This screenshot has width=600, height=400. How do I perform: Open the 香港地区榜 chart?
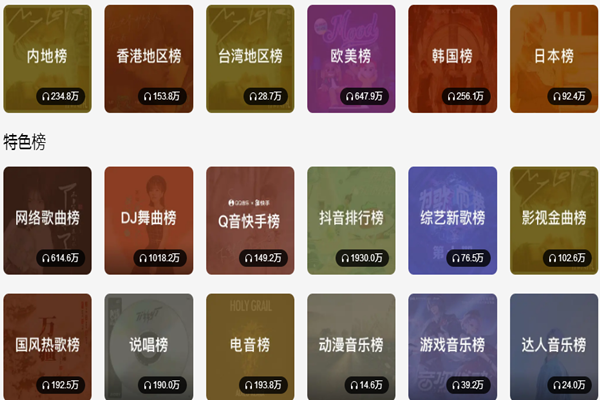point(149,57)
